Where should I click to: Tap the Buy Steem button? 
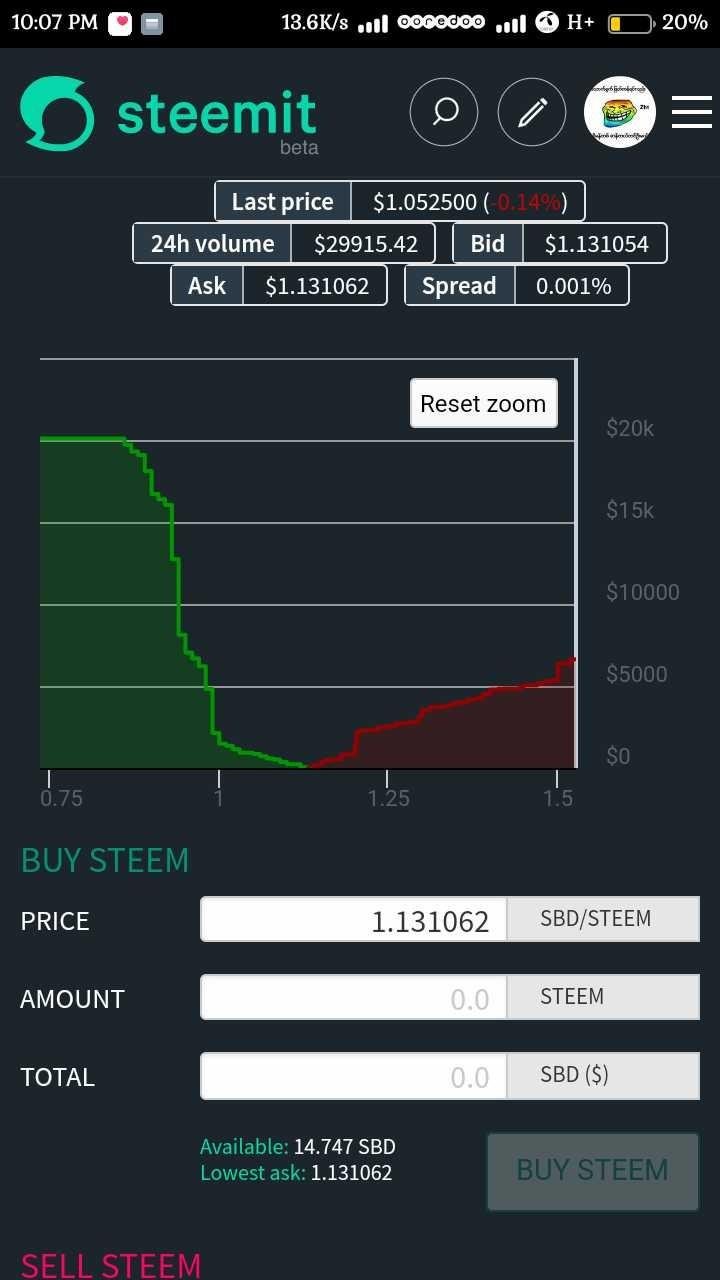click(593, 1171)
